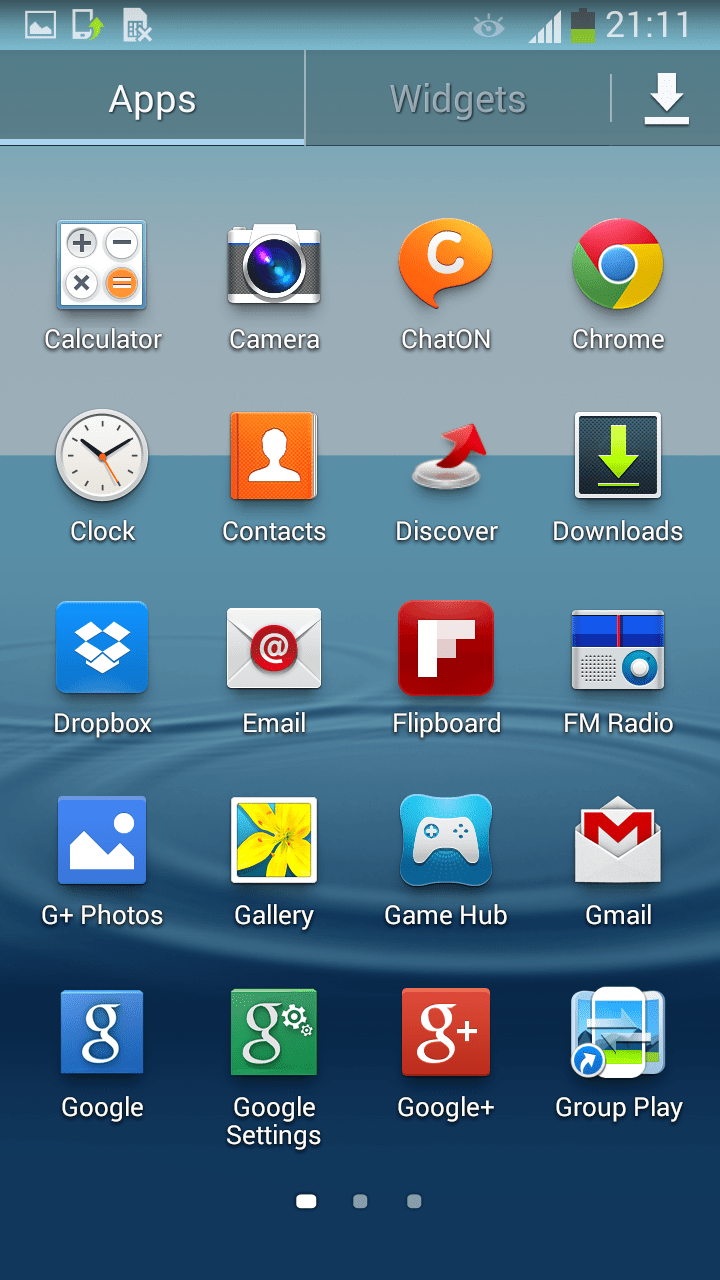720x1280 pixels.
Task: Switch to the Widgets tab
Action: [457, 99]
